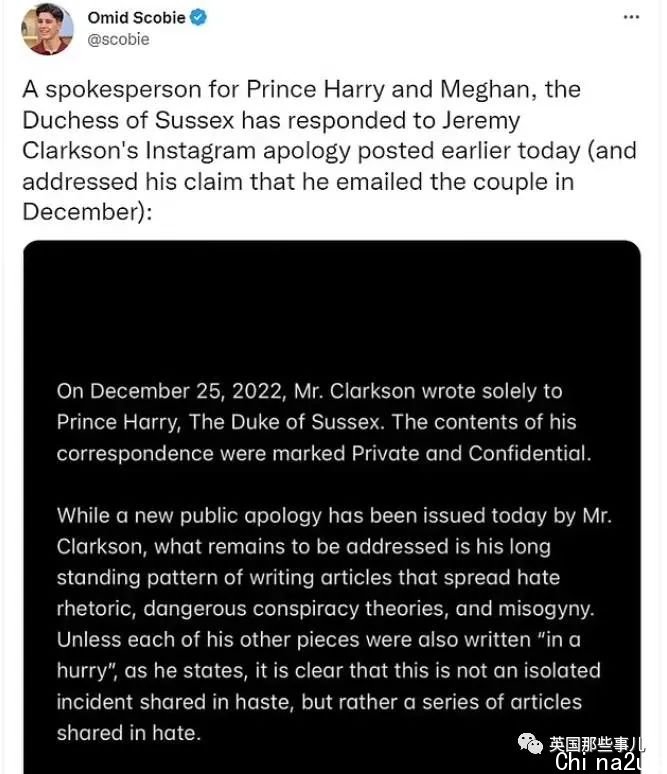The height and width of the screenshot is (774, 667).
Task: Expand the attached black statement image
Action: (x=332, y=500)
